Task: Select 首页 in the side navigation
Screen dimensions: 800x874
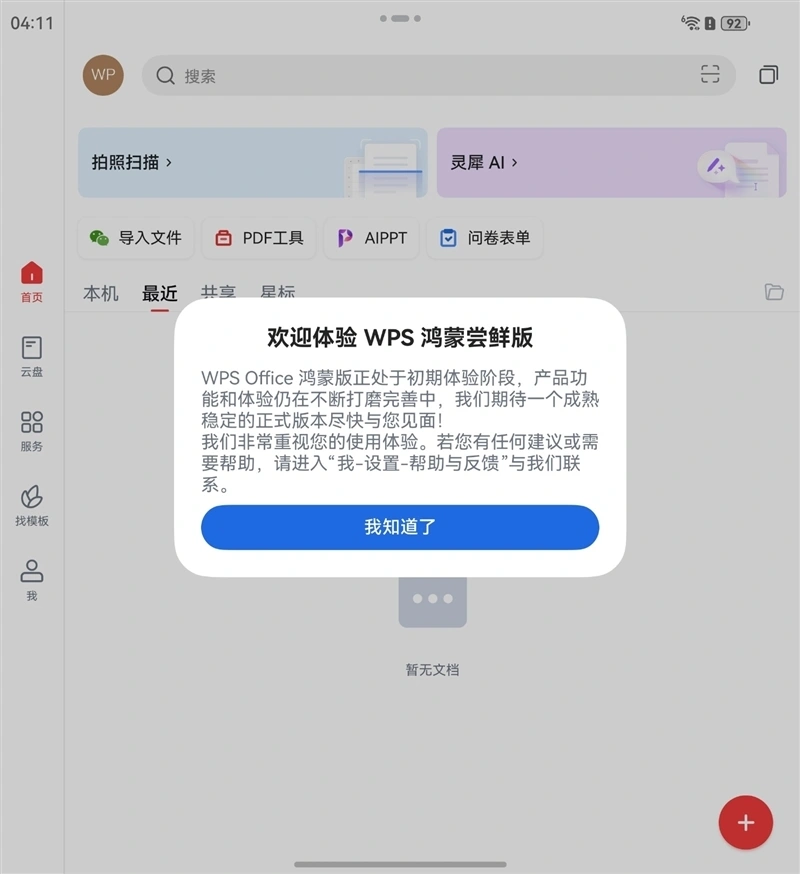Action: point(32,281)
